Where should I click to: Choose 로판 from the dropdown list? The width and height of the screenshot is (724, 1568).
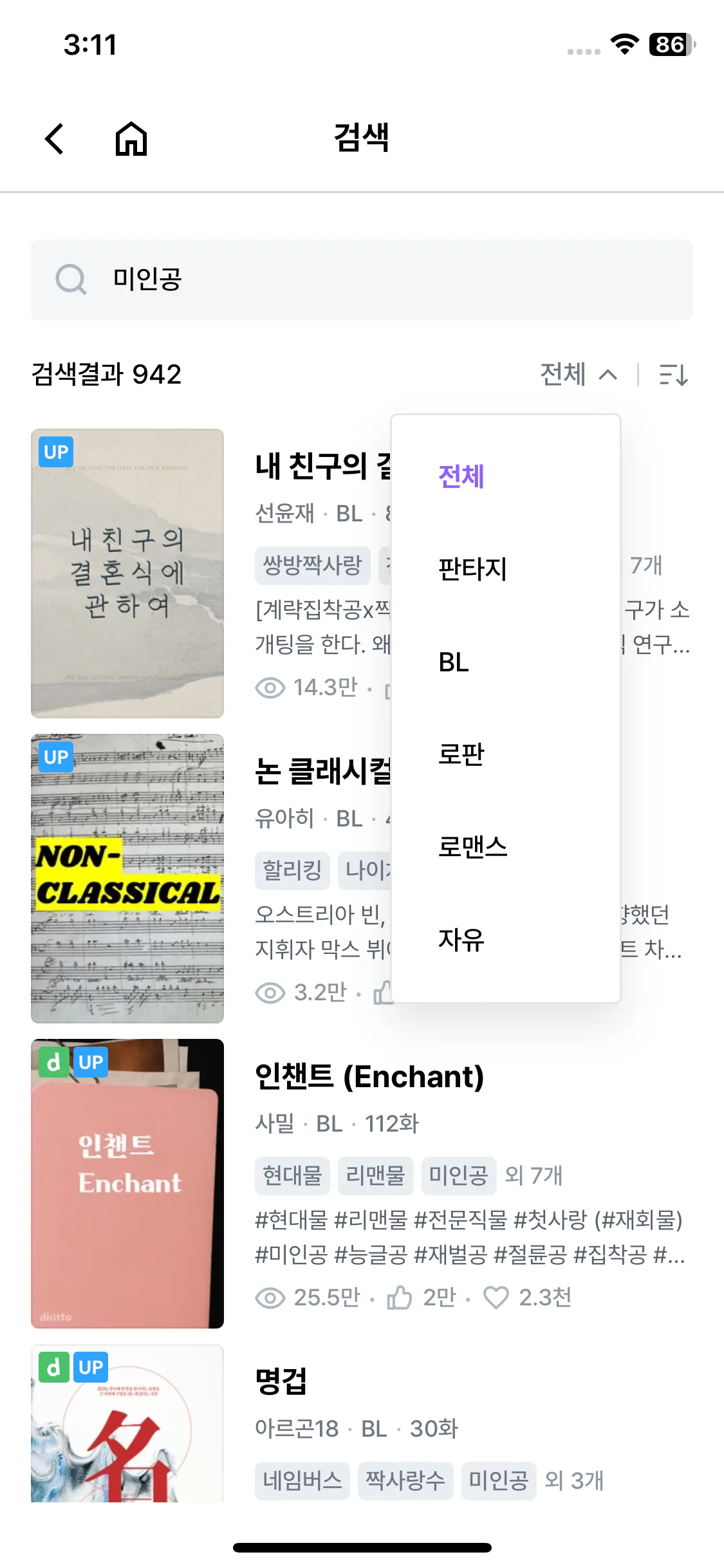tap(461, 754)
